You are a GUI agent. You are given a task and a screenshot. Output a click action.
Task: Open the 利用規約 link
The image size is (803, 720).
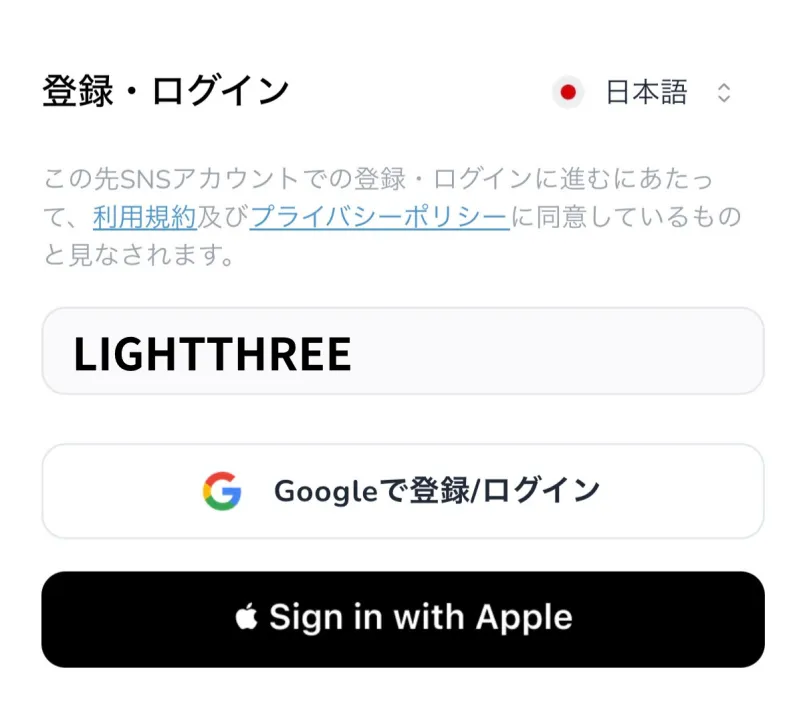[144, 216]
